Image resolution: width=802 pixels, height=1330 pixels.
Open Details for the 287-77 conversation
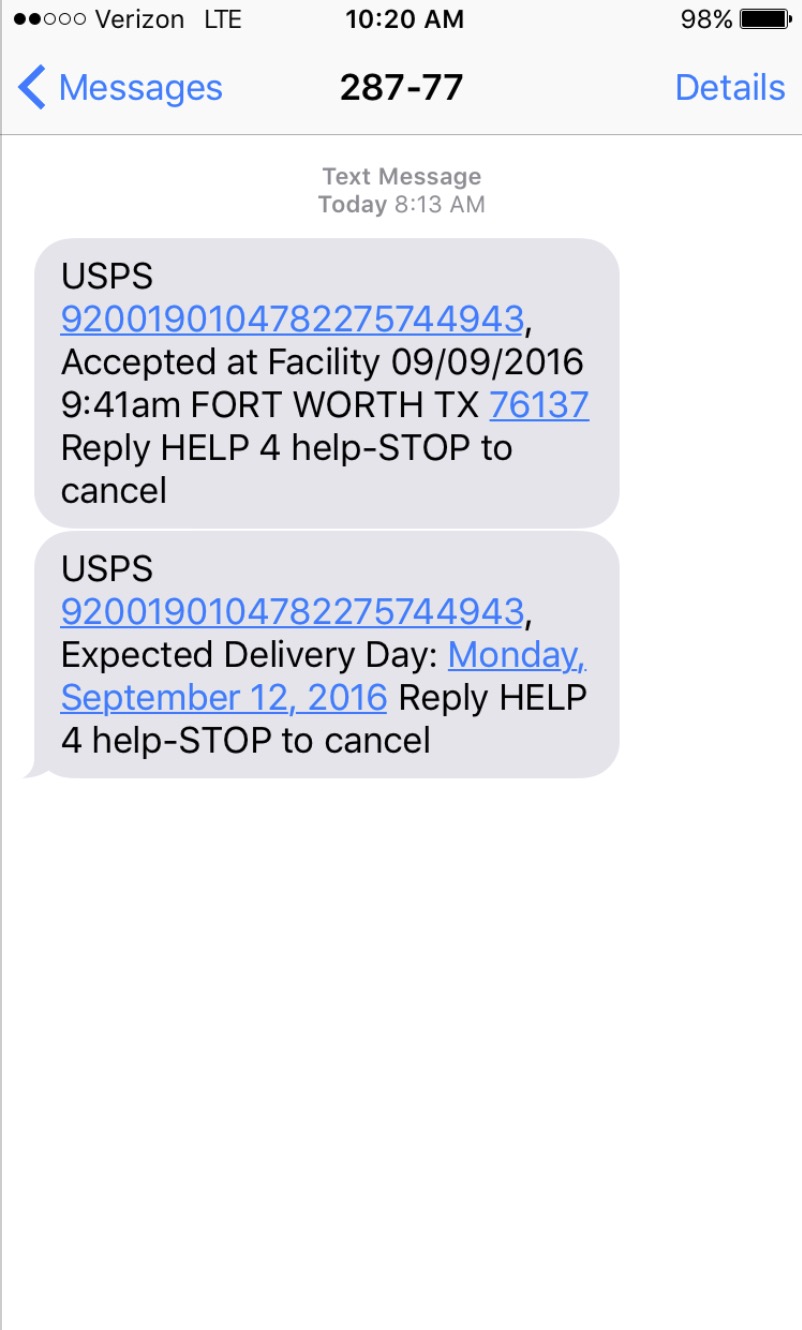730,88
